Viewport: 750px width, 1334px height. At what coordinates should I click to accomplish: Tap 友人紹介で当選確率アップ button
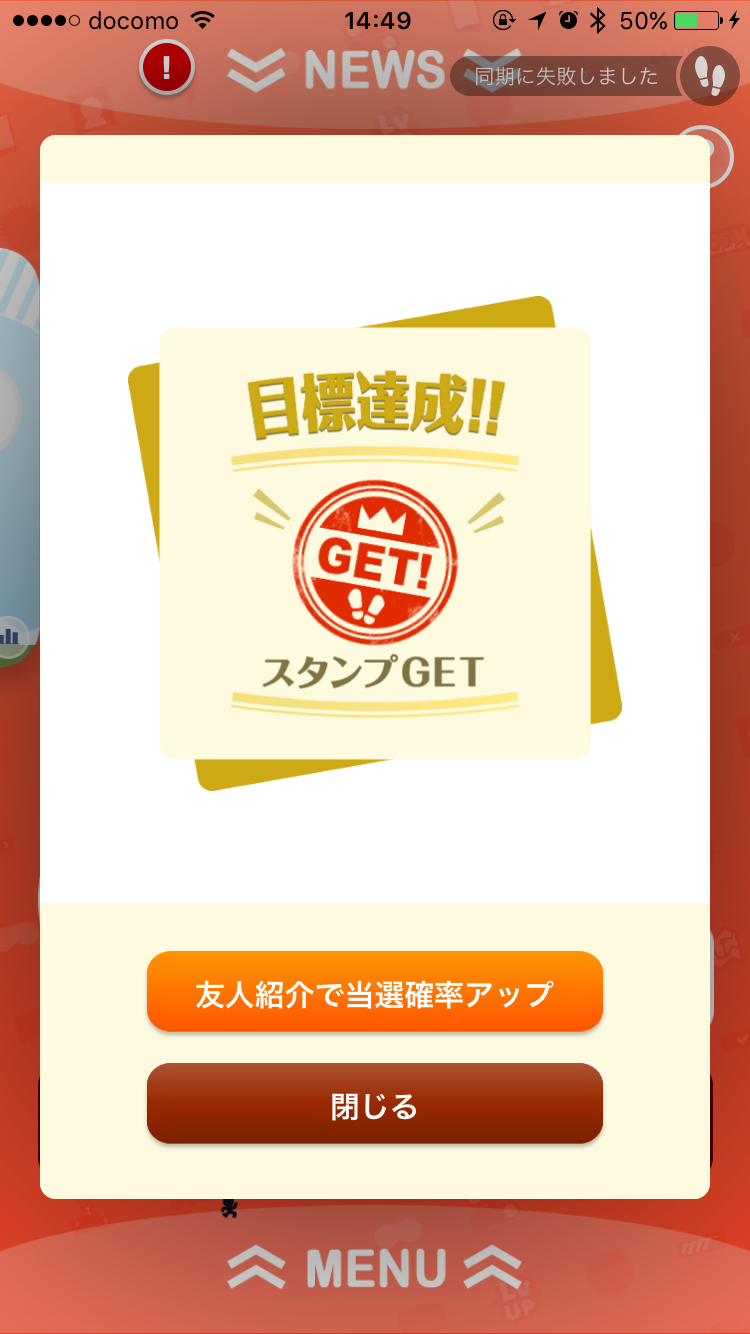[374, 992]
